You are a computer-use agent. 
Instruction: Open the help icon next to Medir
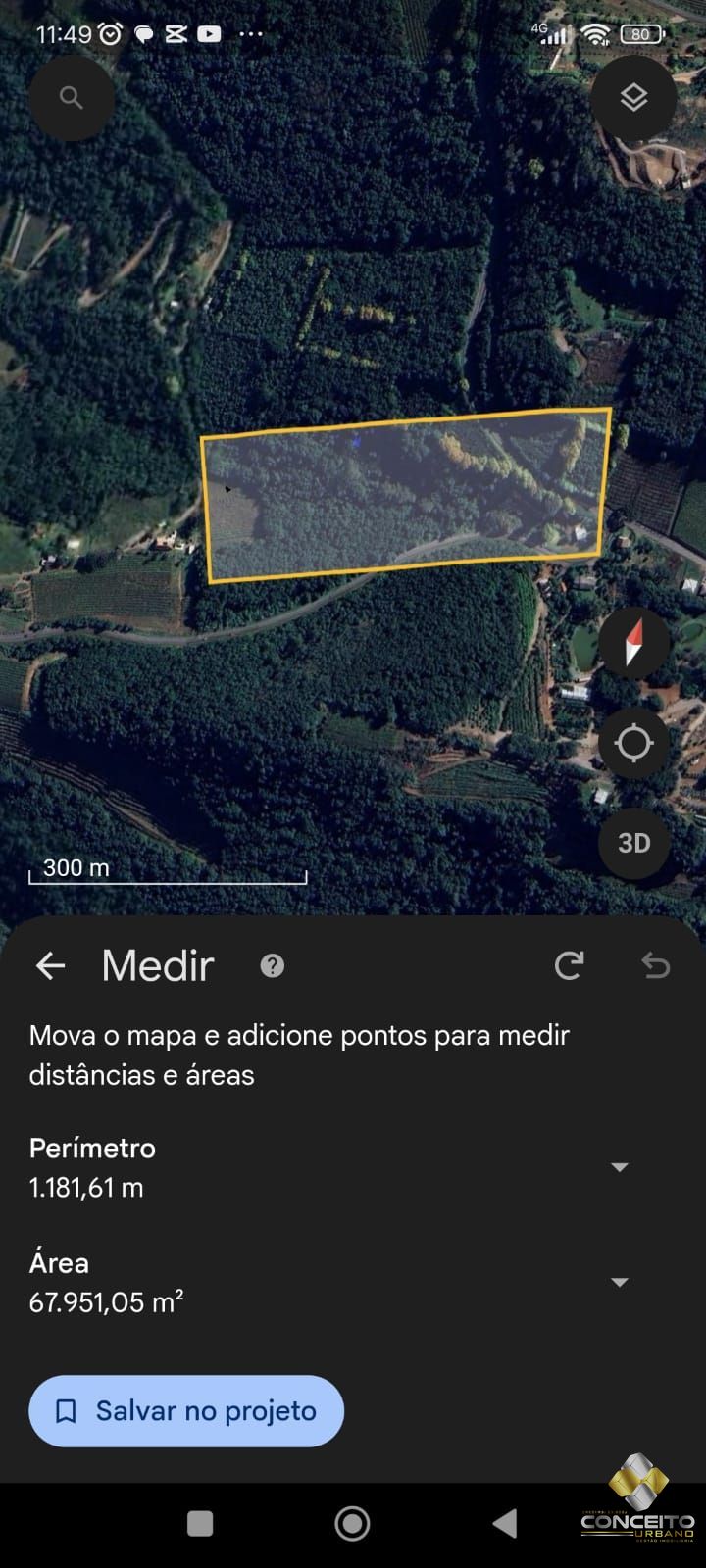coord(273,966)
